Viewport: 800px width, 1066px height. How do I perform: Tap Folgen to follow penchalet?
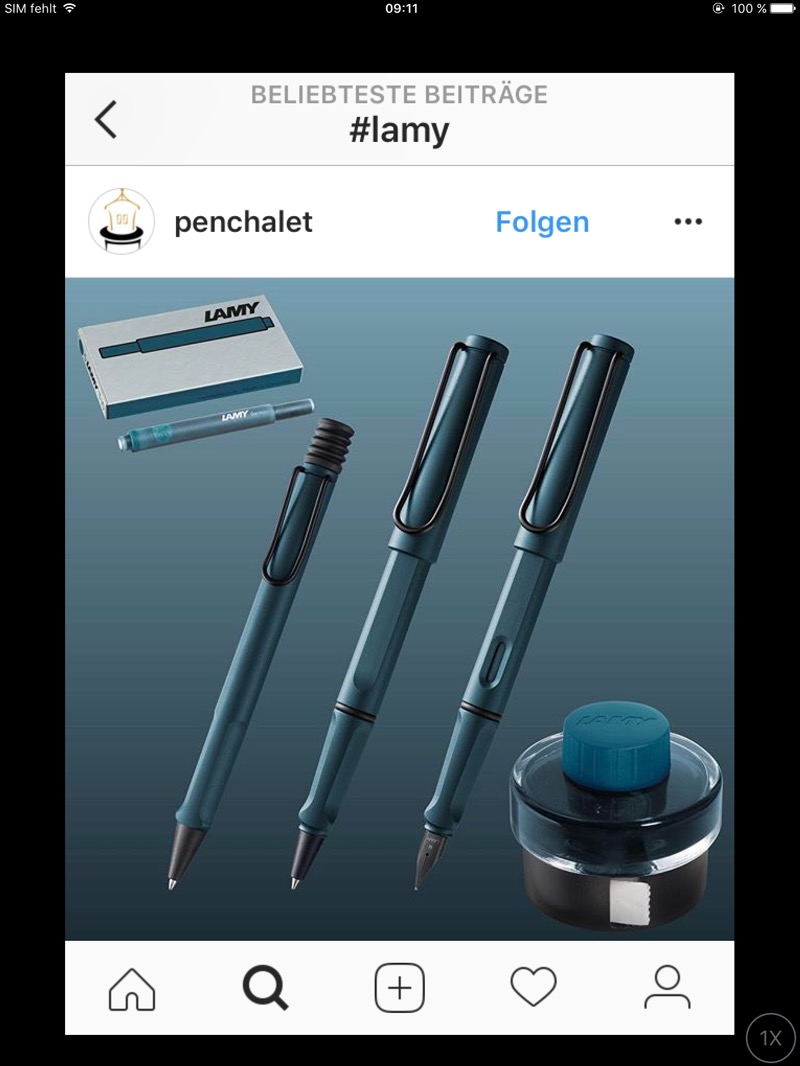[x=542, y=222]
